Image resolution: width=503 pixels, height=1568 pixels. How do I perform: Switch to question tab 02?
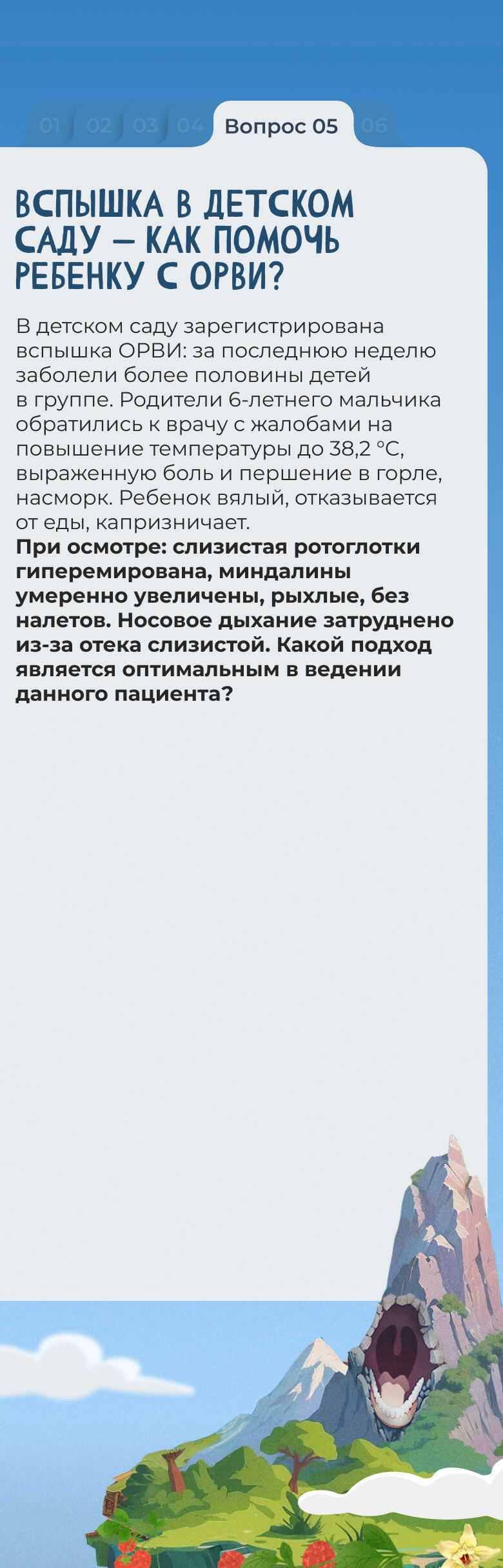pyautogui.click(x=99, y=125)
